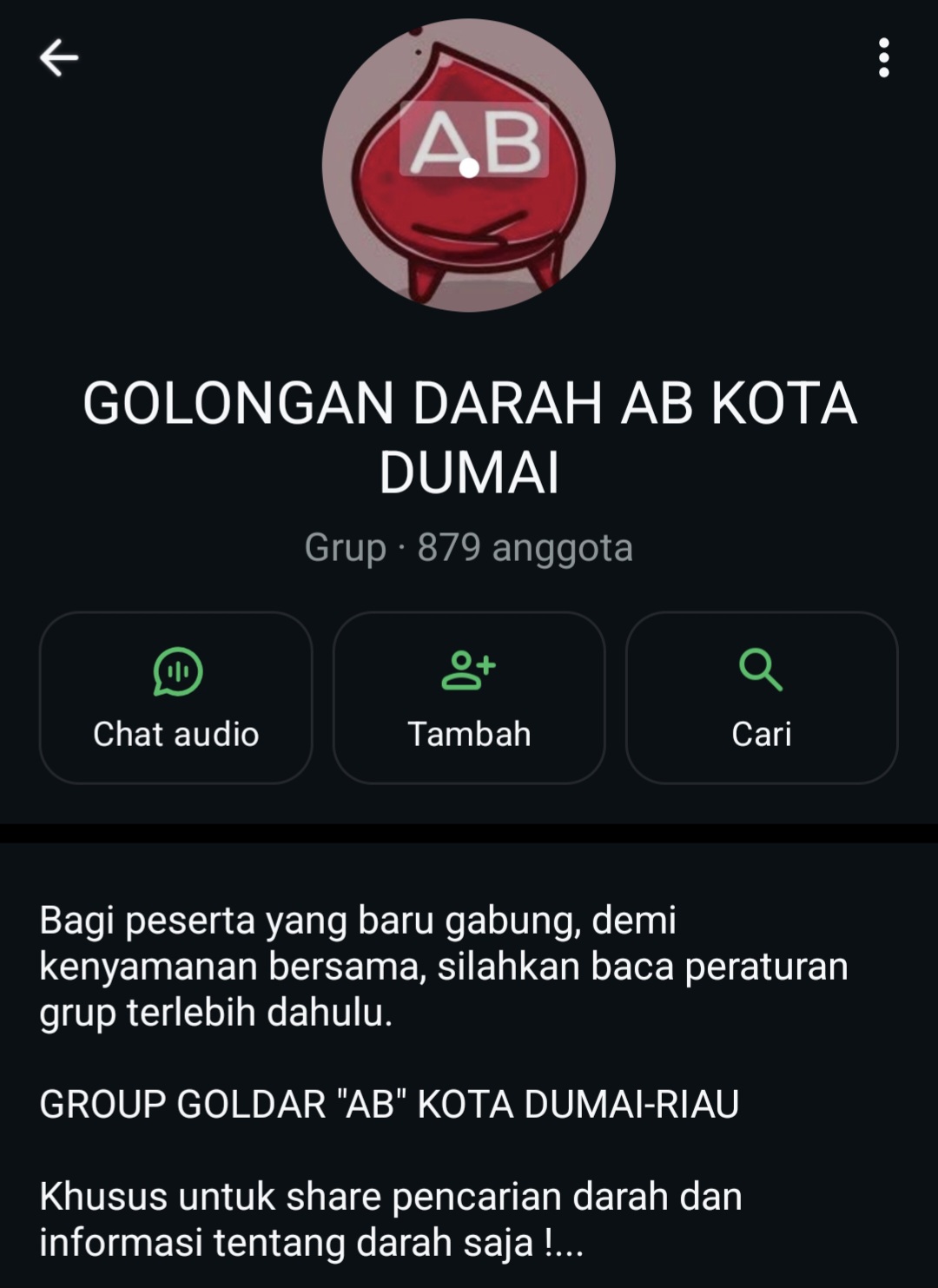
Task: View the AB group profile photo
Action: 469,166
